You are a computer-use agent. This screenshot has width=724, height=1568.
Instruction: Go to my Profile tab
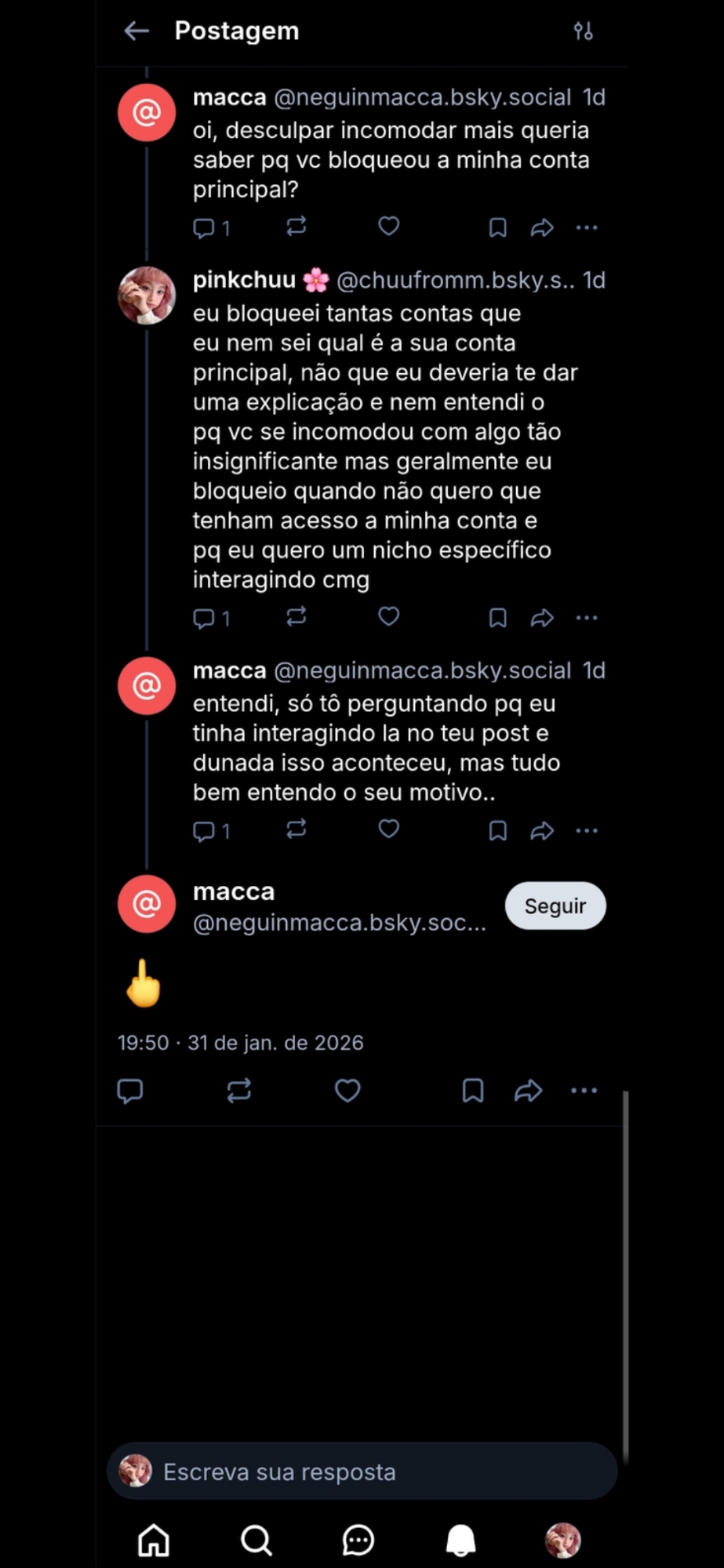(x=562, y=1541)
